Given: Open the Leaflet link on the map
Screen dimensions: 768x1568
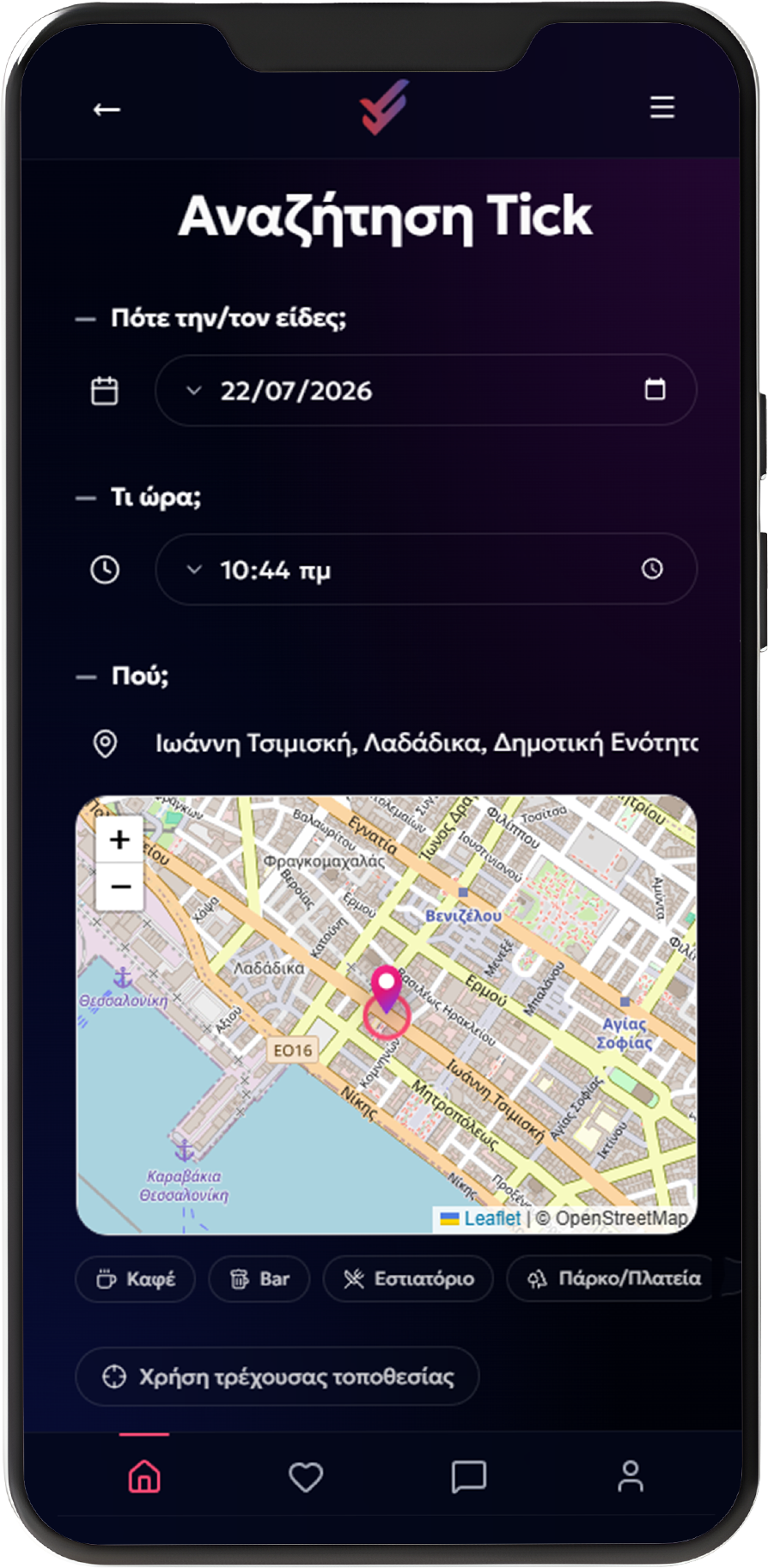Looking at the screenshot, I should click(492, 1218).
